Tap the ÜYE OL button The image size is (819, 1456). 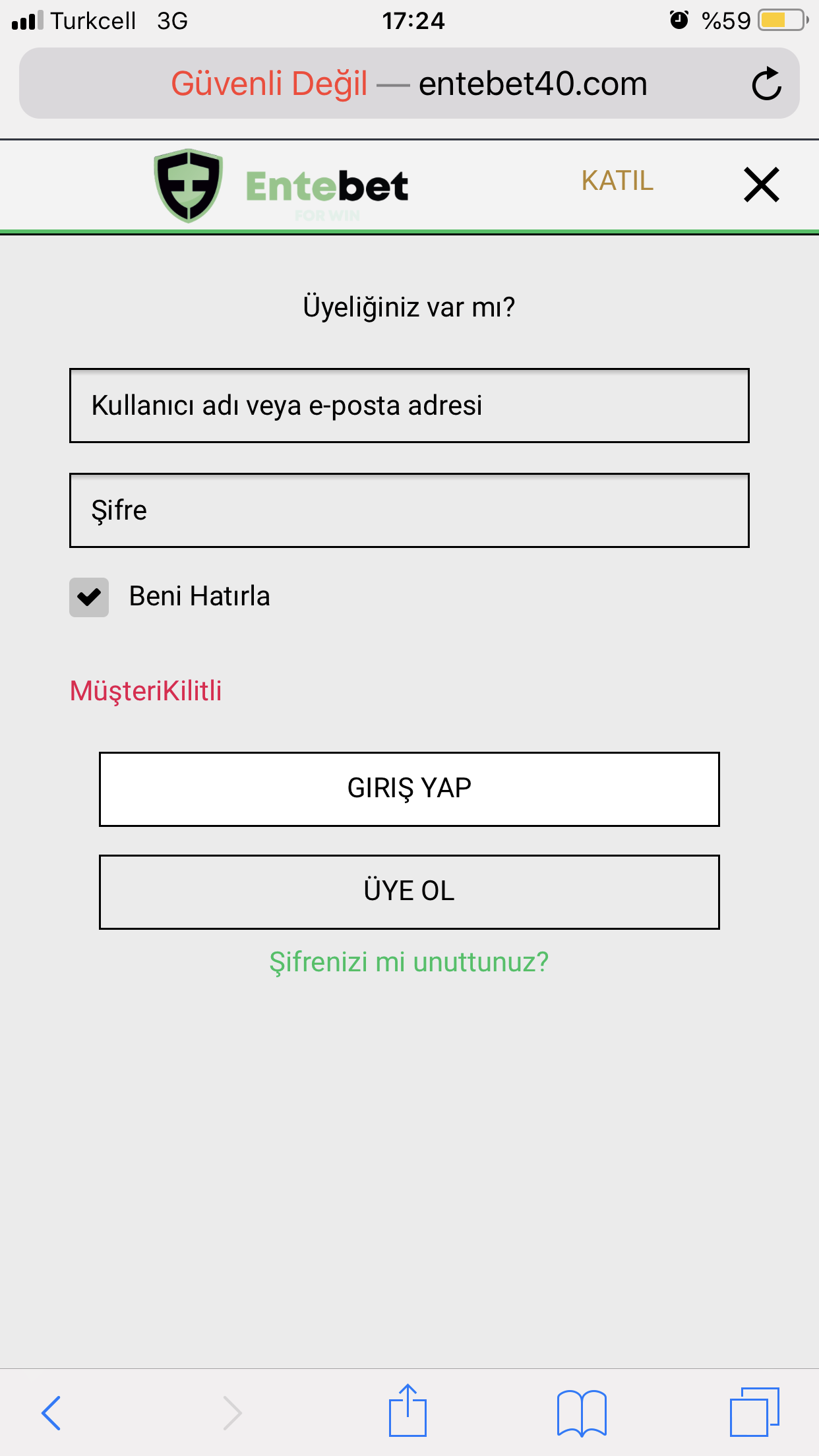(409, 892)
